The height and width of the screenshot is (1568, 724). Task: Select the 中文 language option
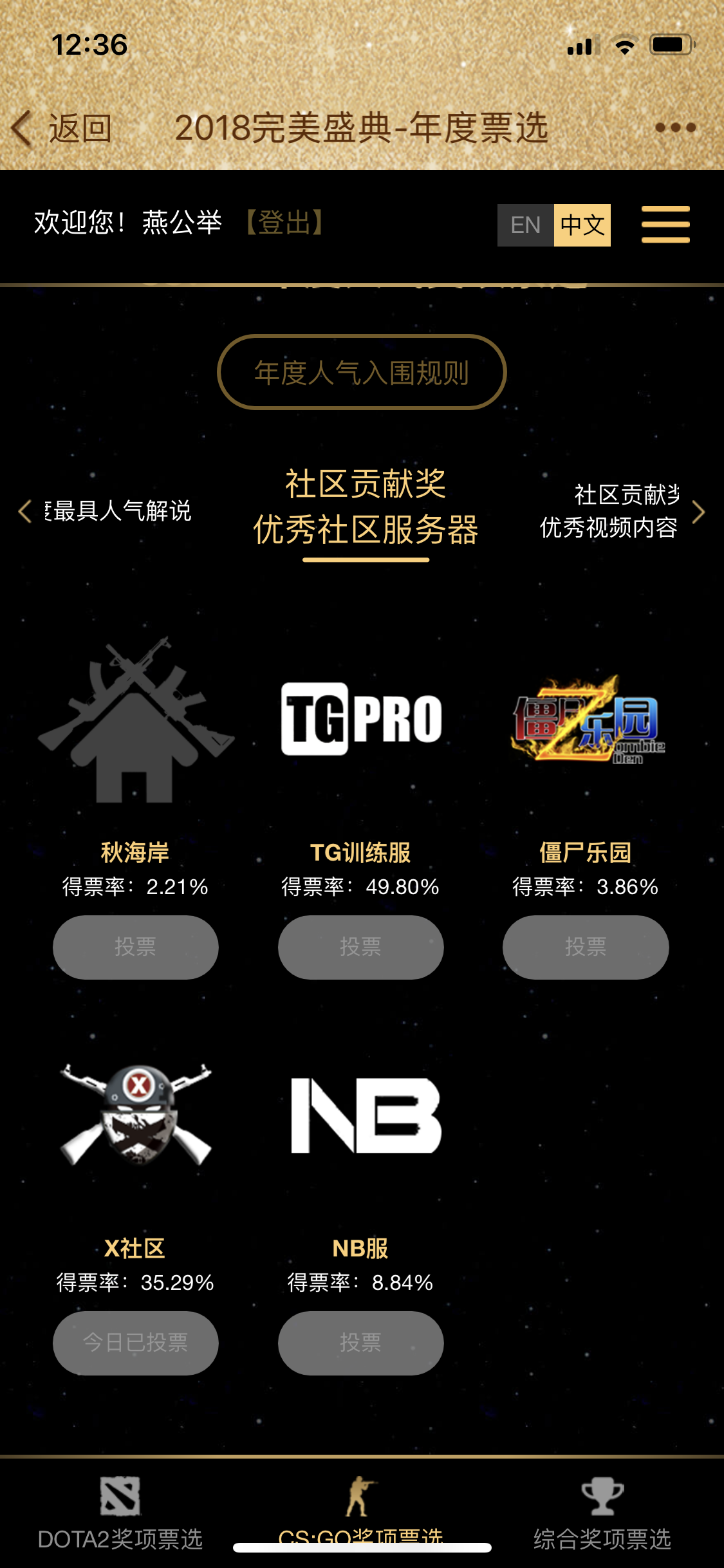(582, 225)
